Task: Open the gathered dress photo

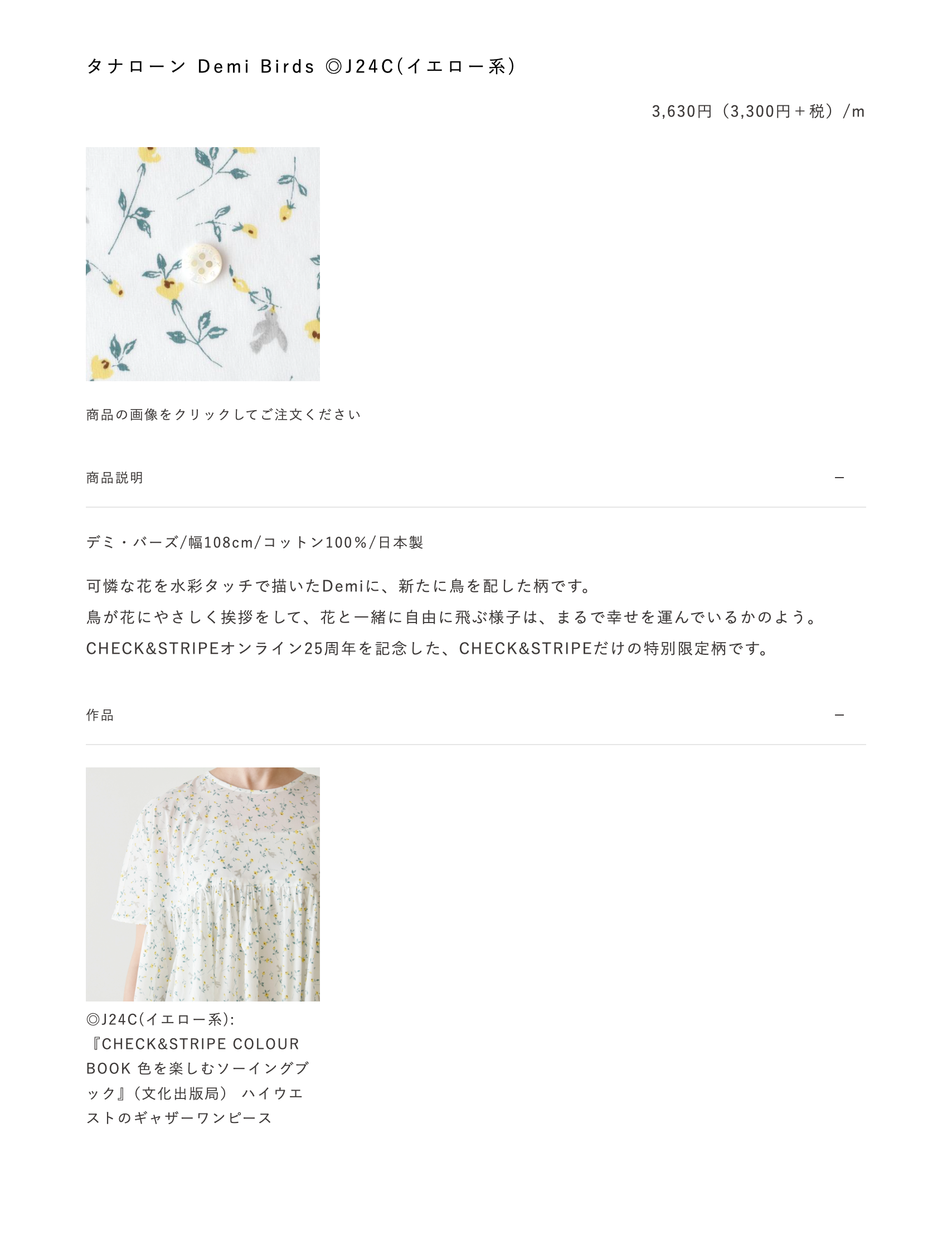Action: (202, 884)
